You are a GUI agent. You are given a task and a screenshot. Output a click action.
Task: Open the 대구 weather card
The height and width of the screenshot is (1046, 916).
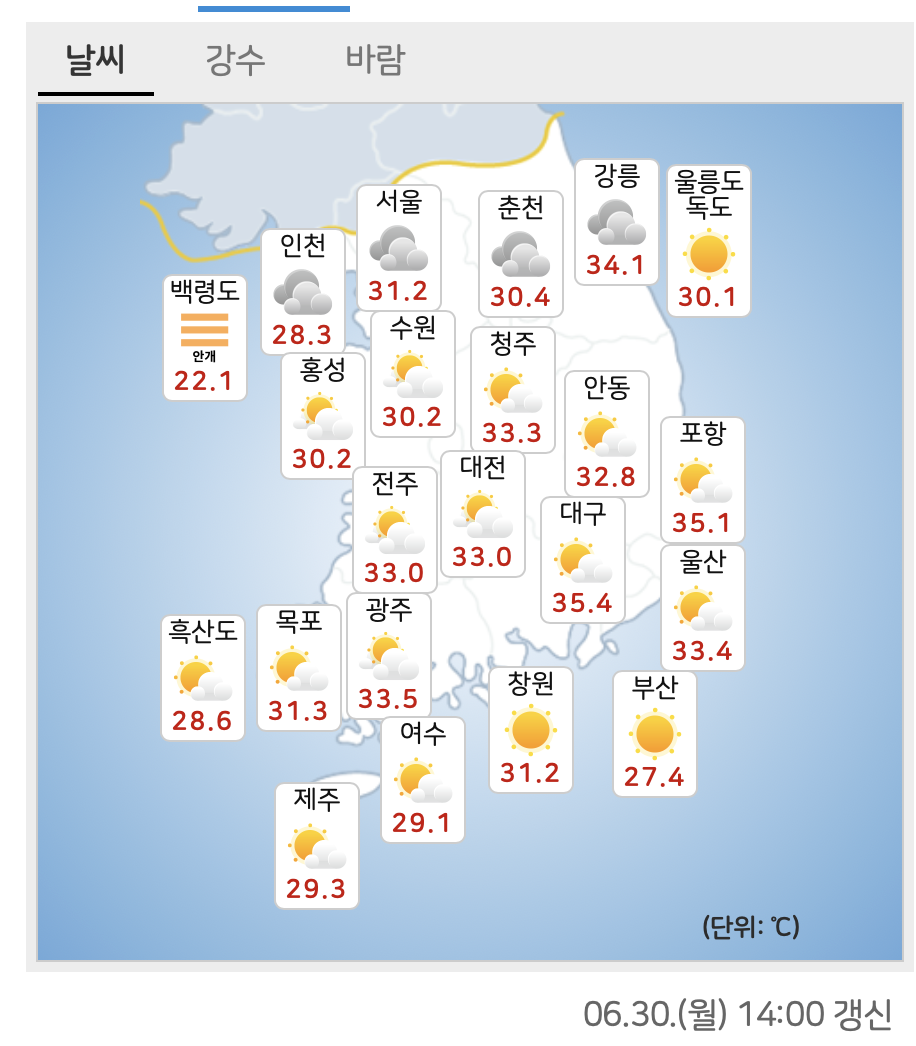(582, 560)
